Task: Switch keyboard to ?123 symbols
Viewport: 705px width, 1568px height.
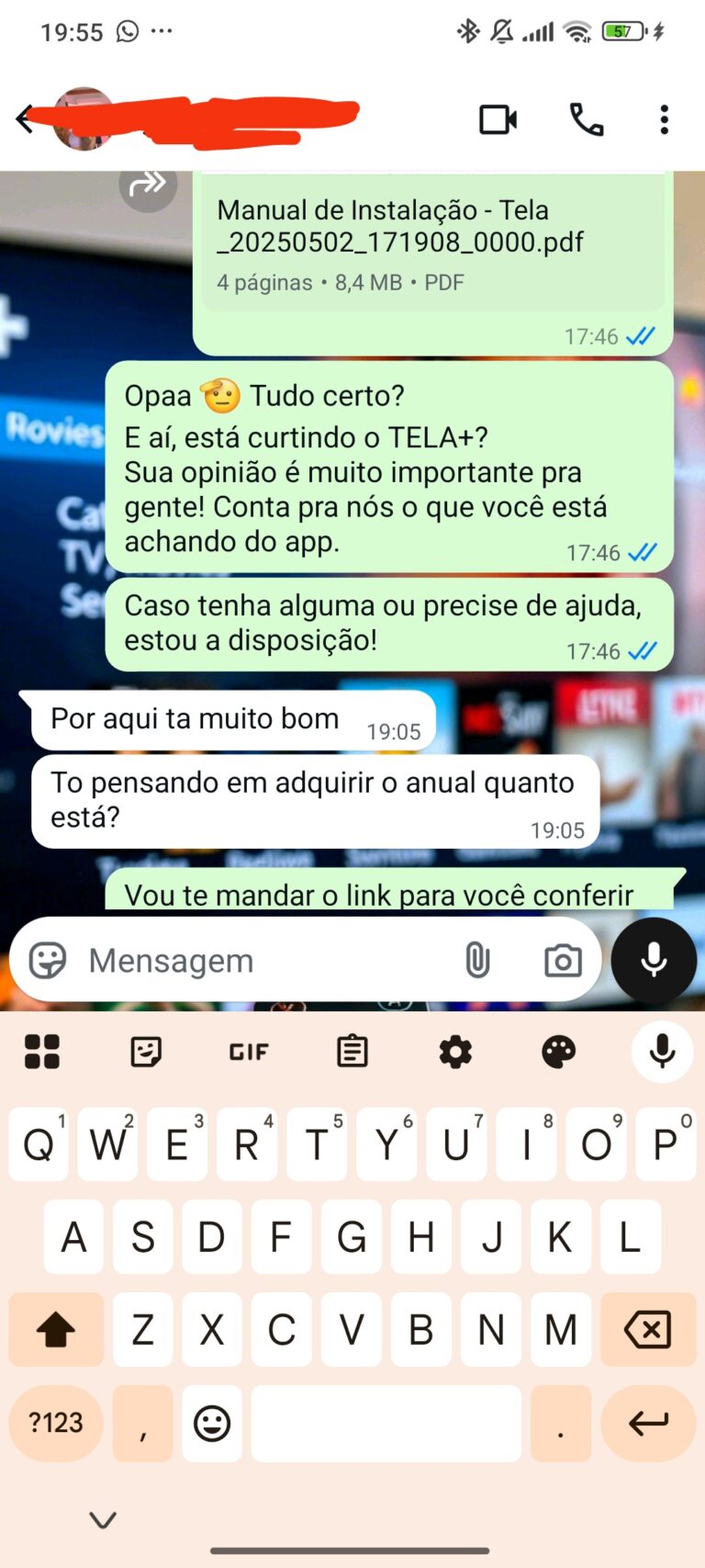Action: click(x=56, y=1423)
